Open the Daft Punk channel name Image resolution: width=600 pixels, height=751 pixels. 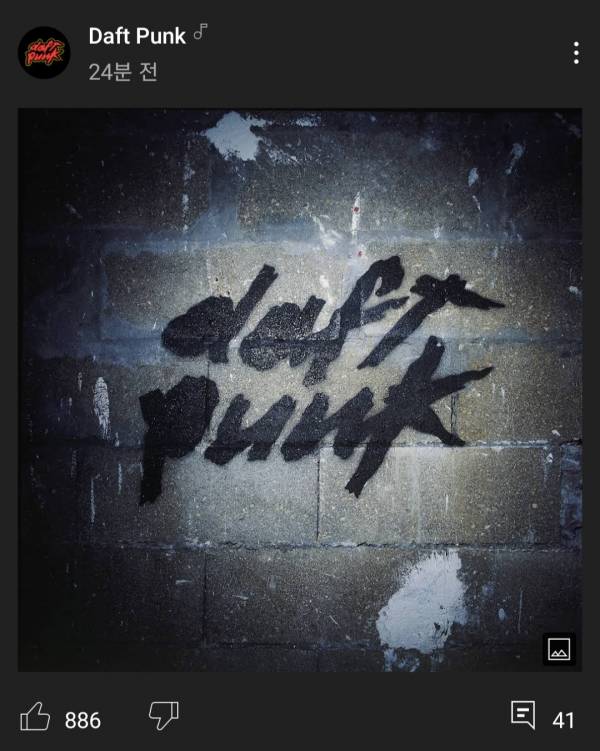click(137, 36)
